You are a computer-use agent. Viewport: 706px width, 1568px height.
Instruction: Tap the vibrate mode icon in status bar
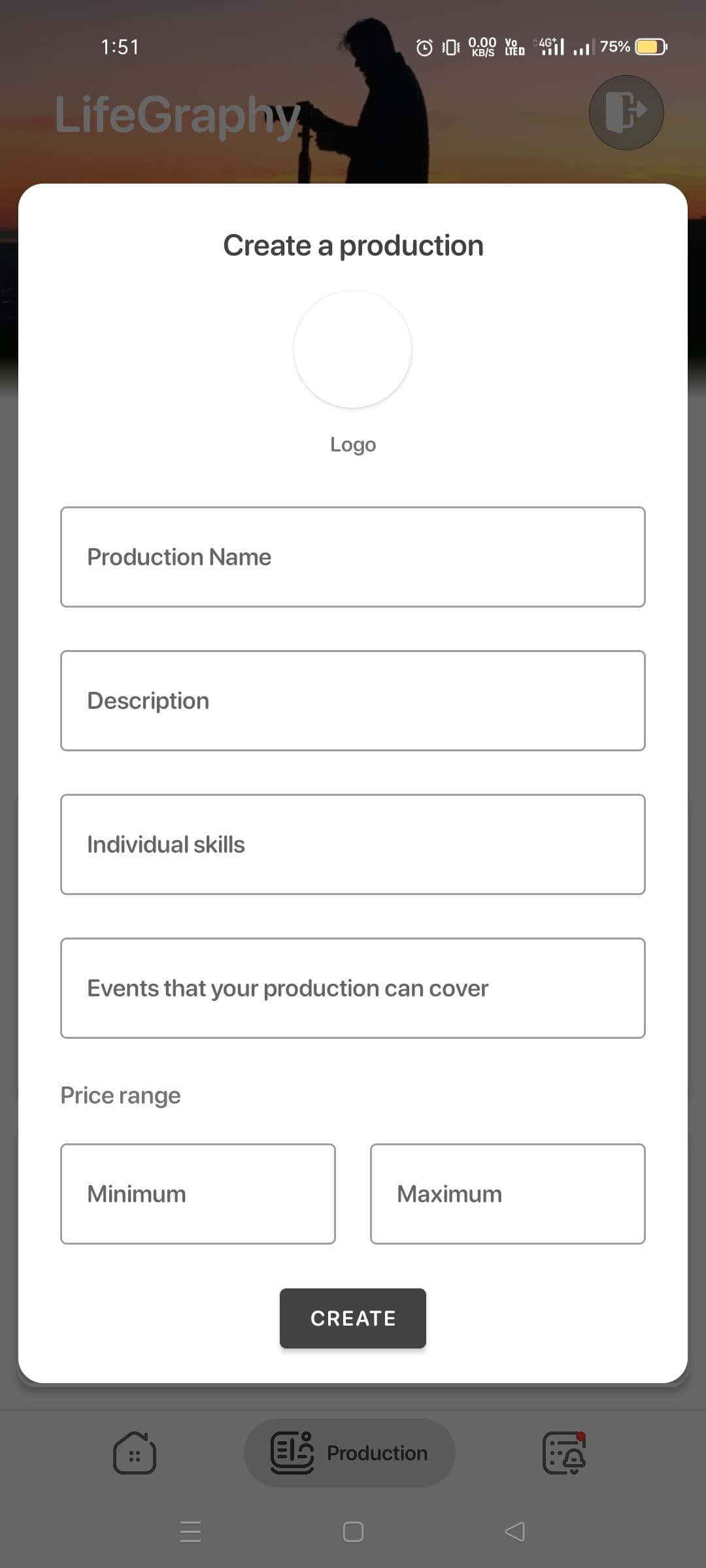449,46
